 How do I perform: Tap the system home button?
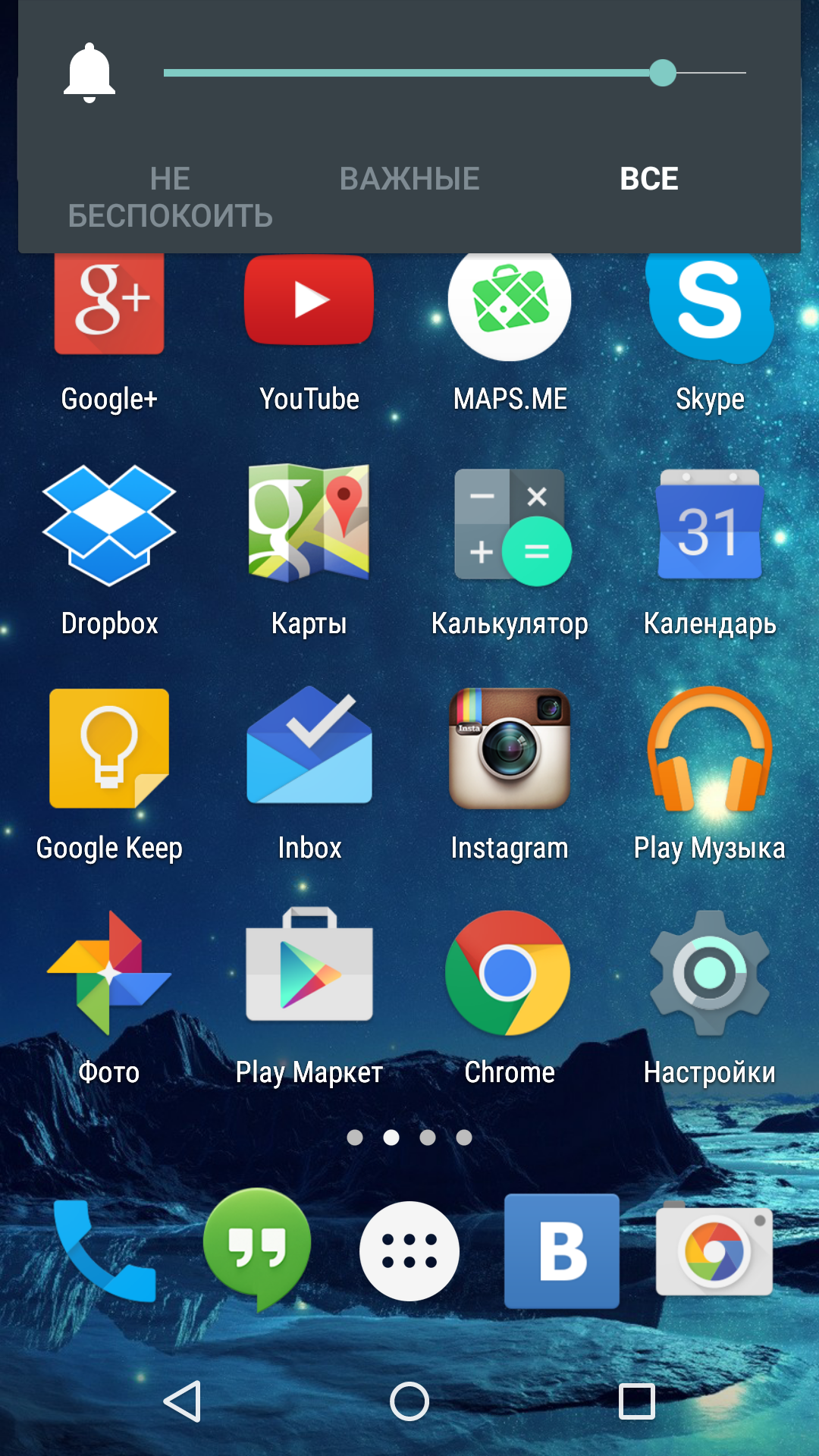click(409, 1401)
